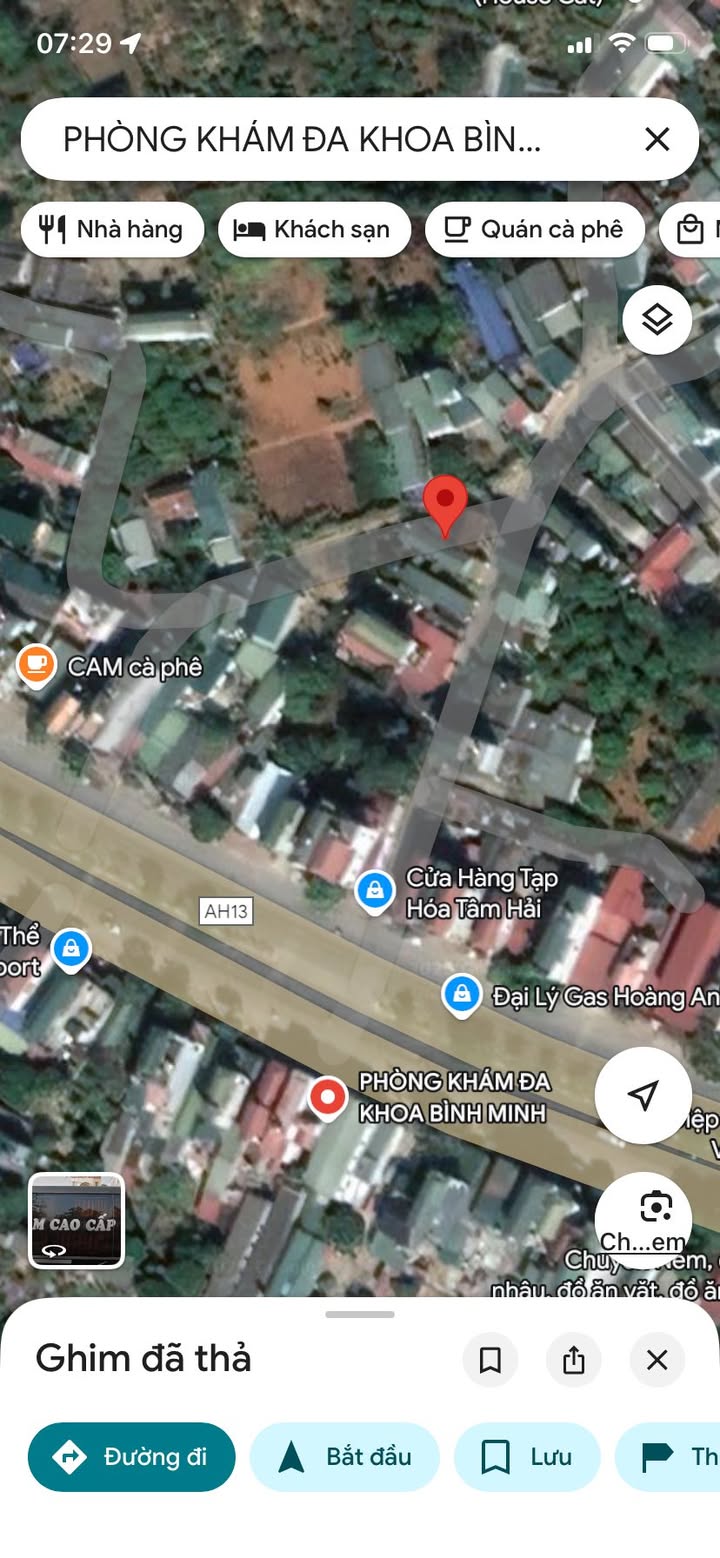Open the Street View thumbnail
The width and height of the screenshot is (720, 1558).
77,1220
